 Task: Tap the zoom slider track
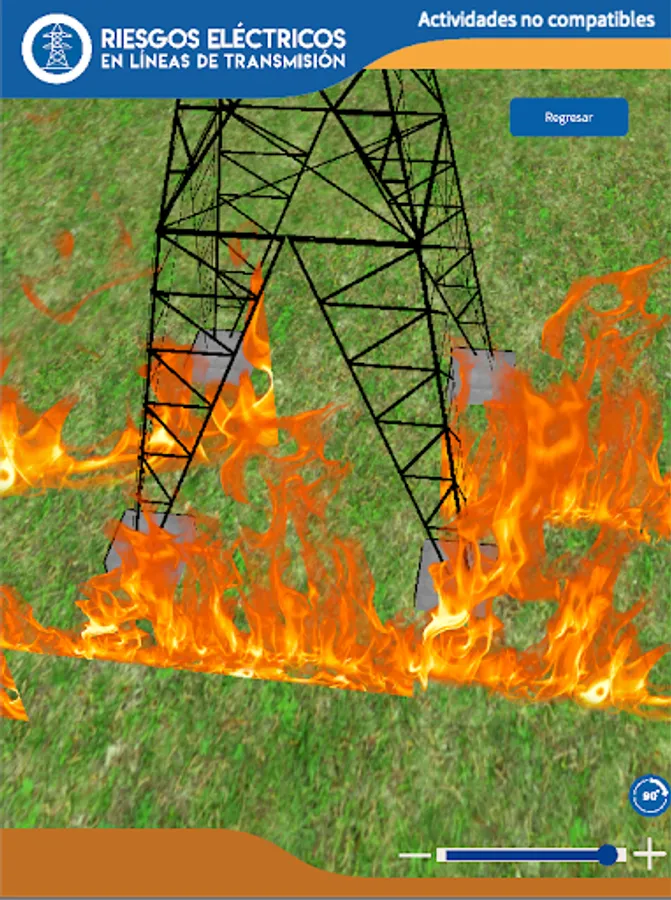(520, 855)
